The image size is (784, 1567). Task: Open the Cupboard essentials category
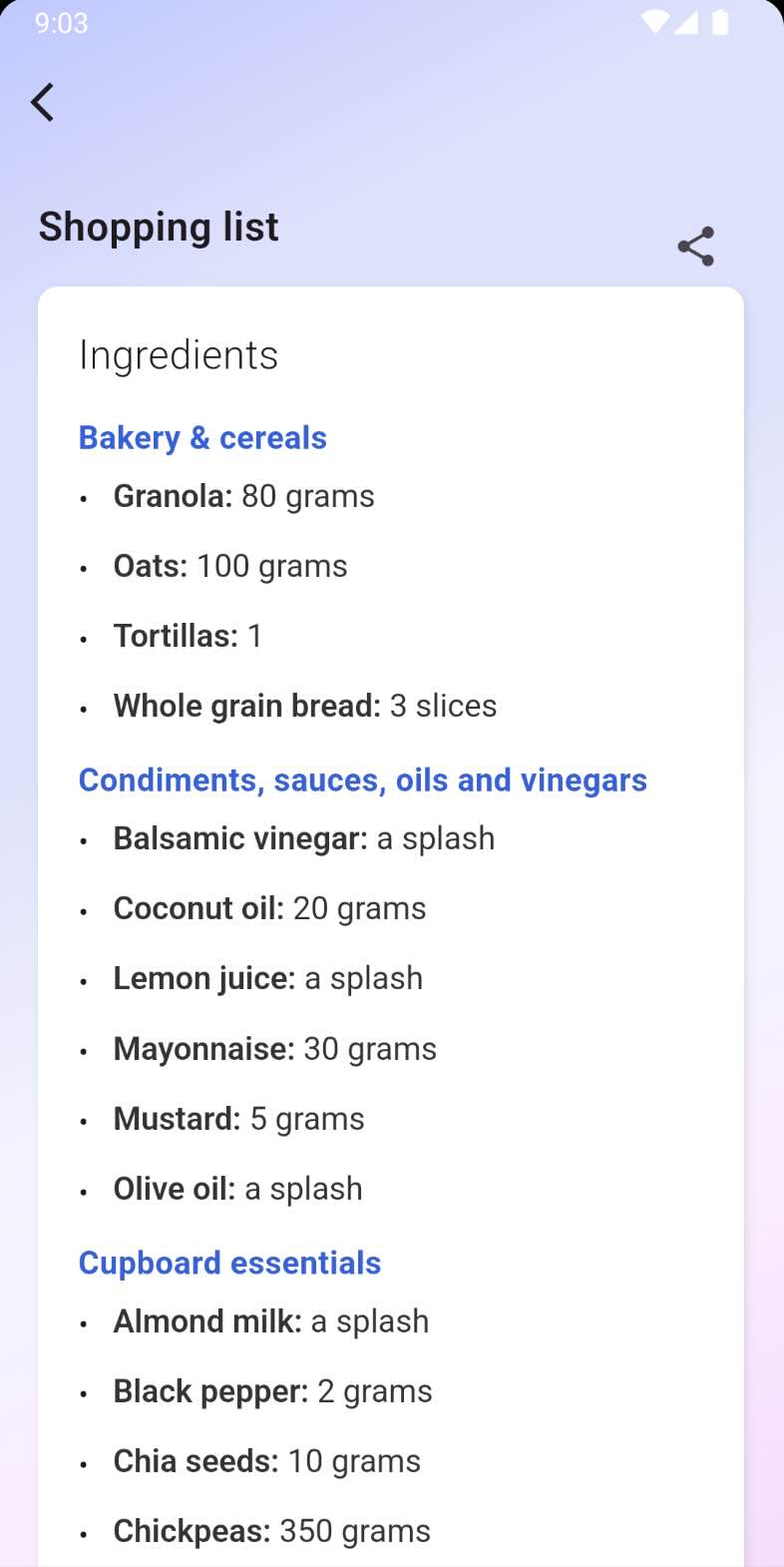pyautogui.click(x=229, y=1263)
